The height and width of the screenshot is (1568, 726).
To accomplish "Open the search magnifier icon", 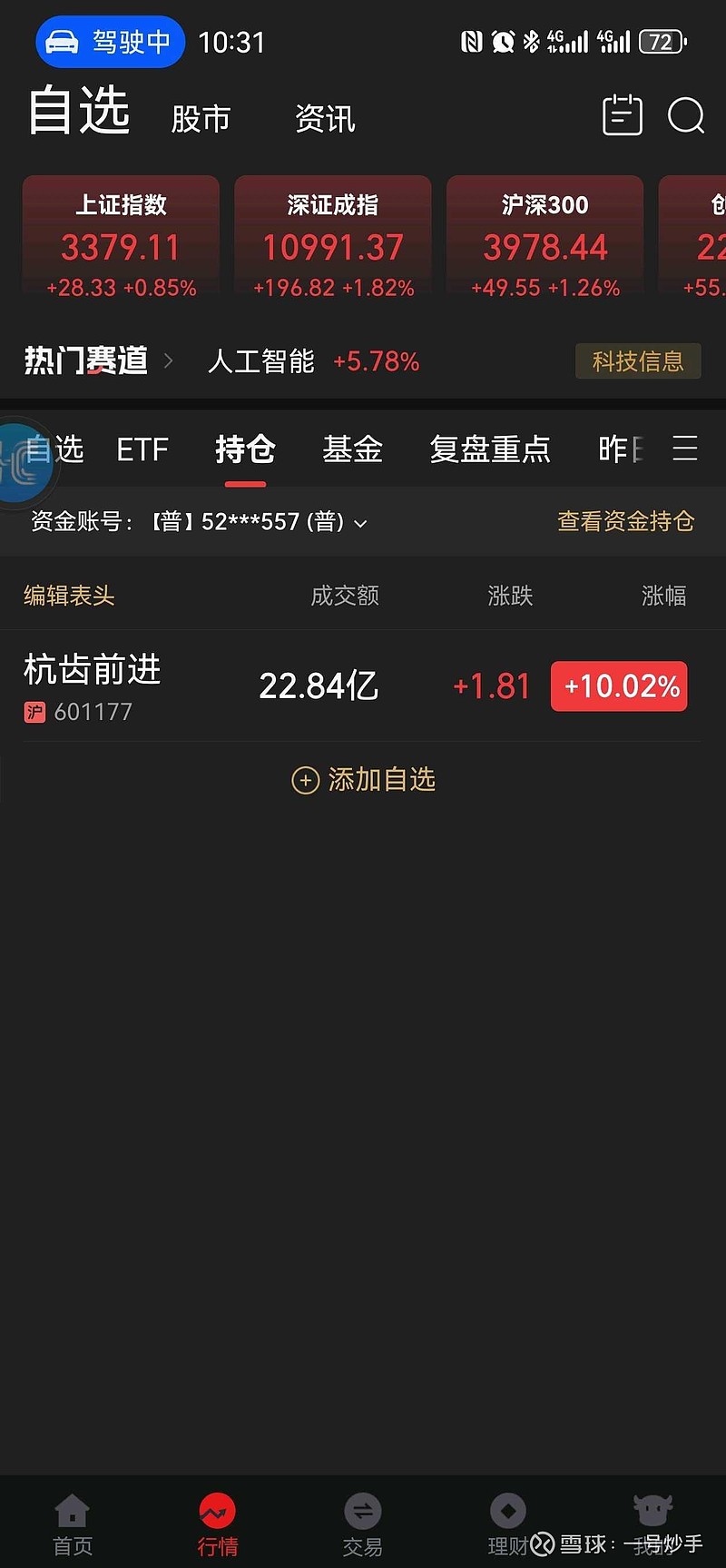I will pyautogui.click(x=686, y=116).
